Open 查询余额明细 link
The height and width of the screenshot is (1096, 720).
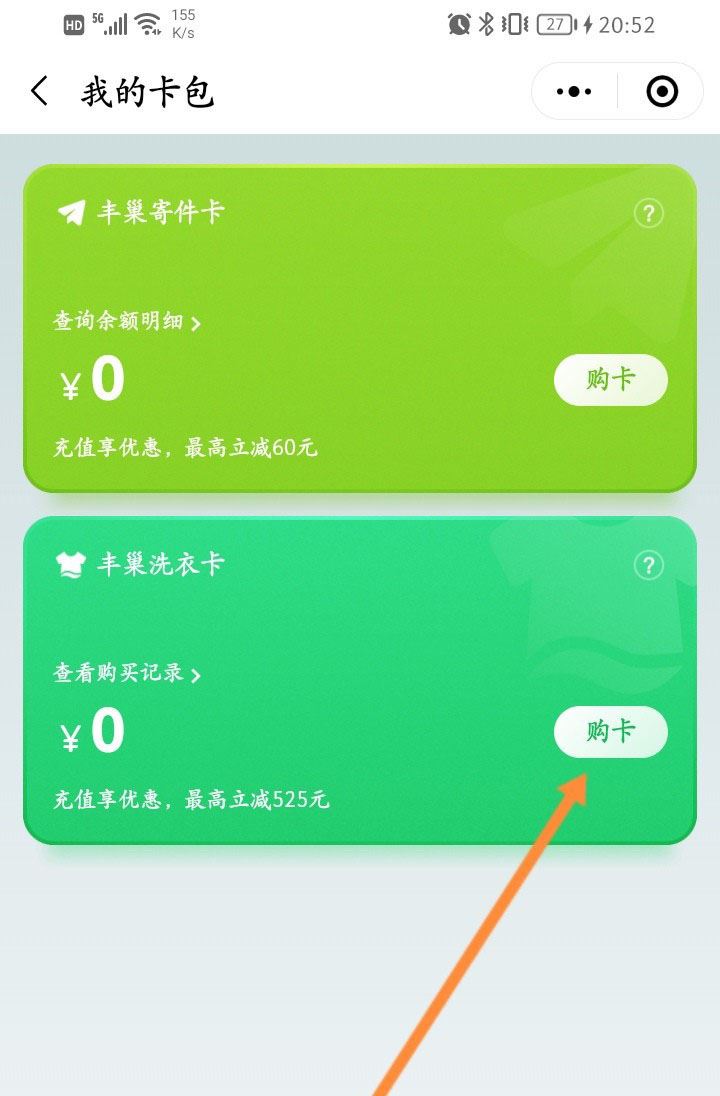(x=127, y=322)
